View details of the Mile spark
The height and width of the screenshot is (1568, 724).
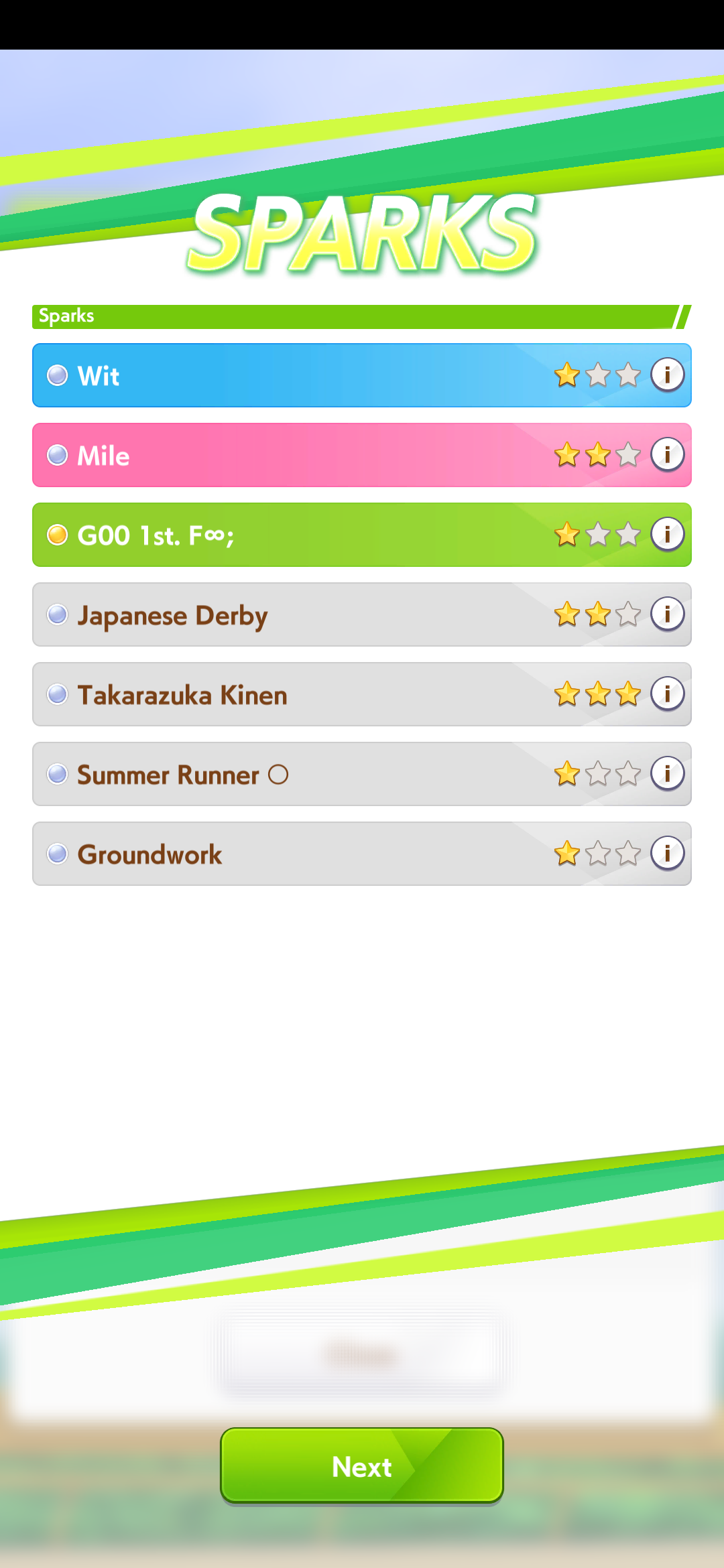pyautogui.click(x=667, y=454)
